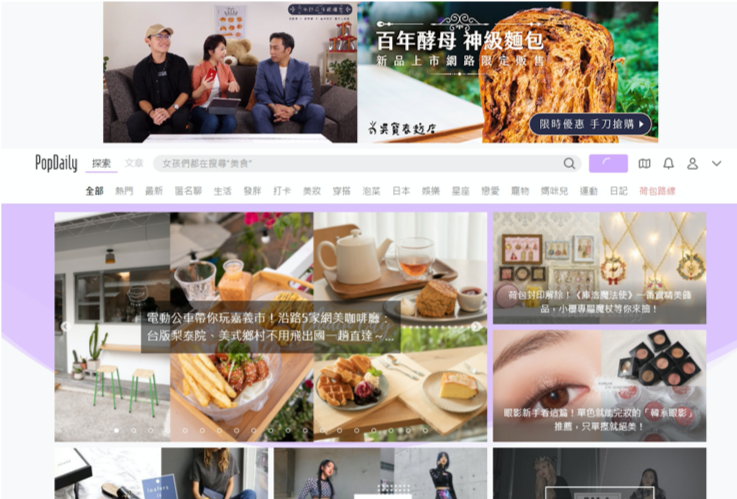Select the 最新 category
Viewport: 737px width, 499px height.
click(x=154, y=190)
